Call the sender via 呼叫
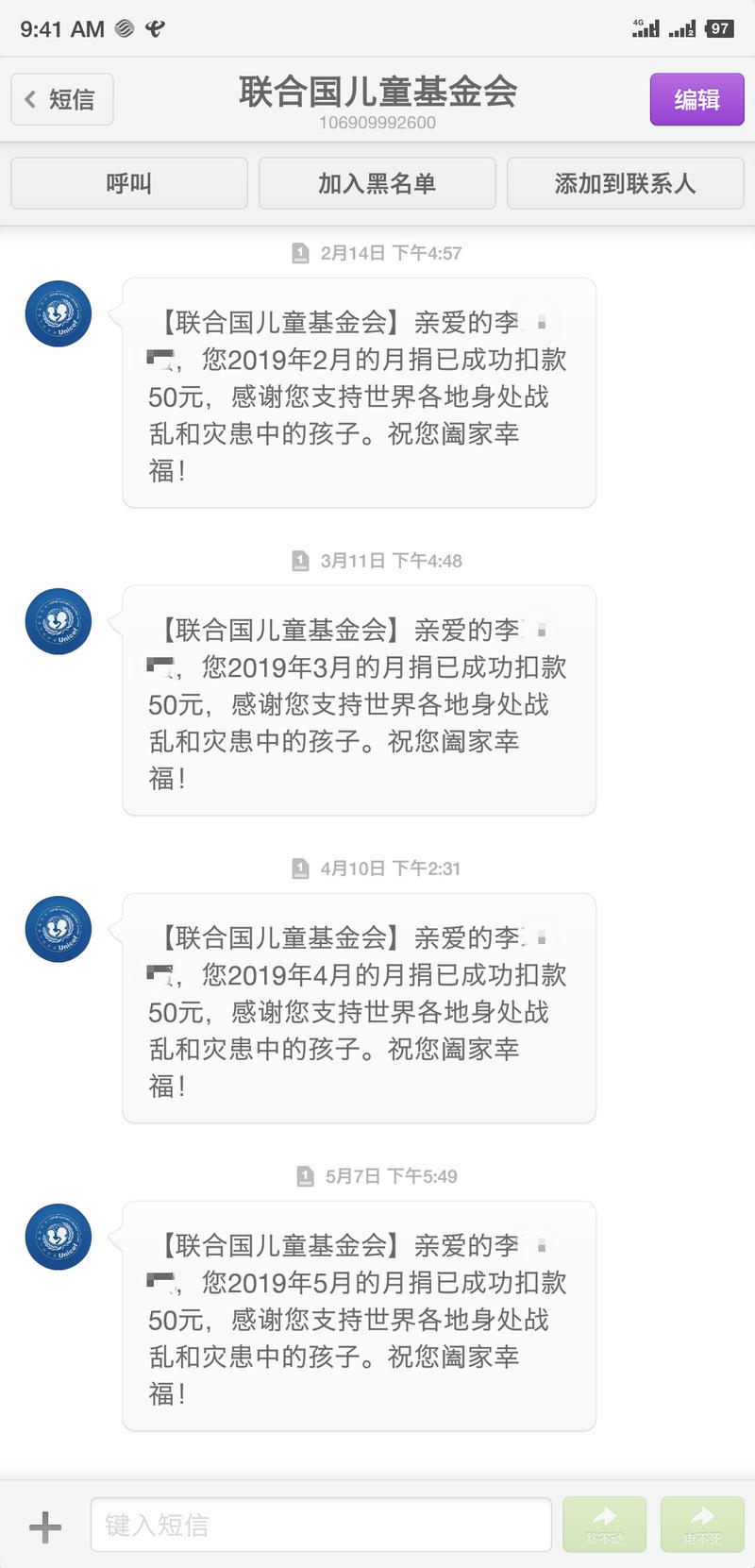The width and height of the screenshot is (755, 1568). [128, 183]
